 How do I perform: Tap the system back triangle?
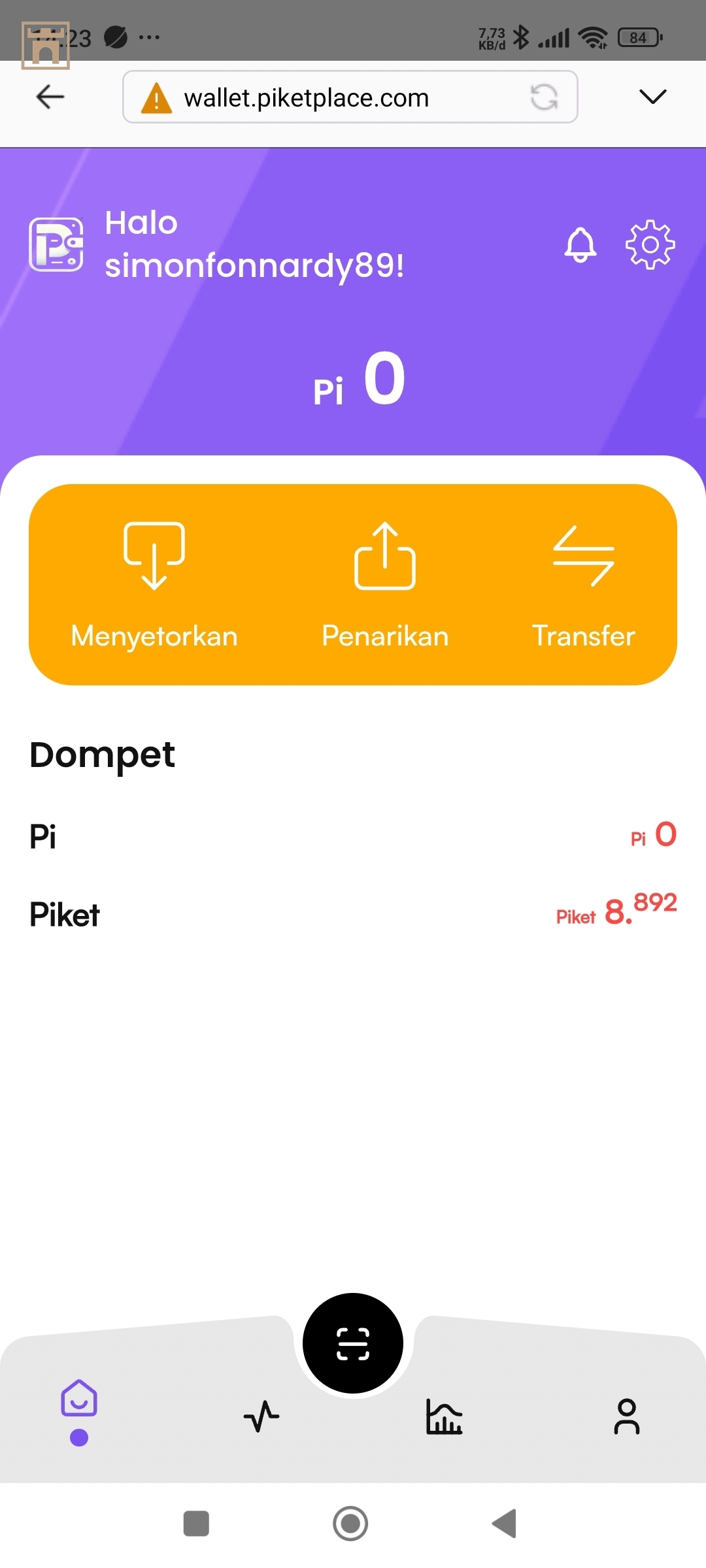pyautogui.click(x=504, y=1524)
